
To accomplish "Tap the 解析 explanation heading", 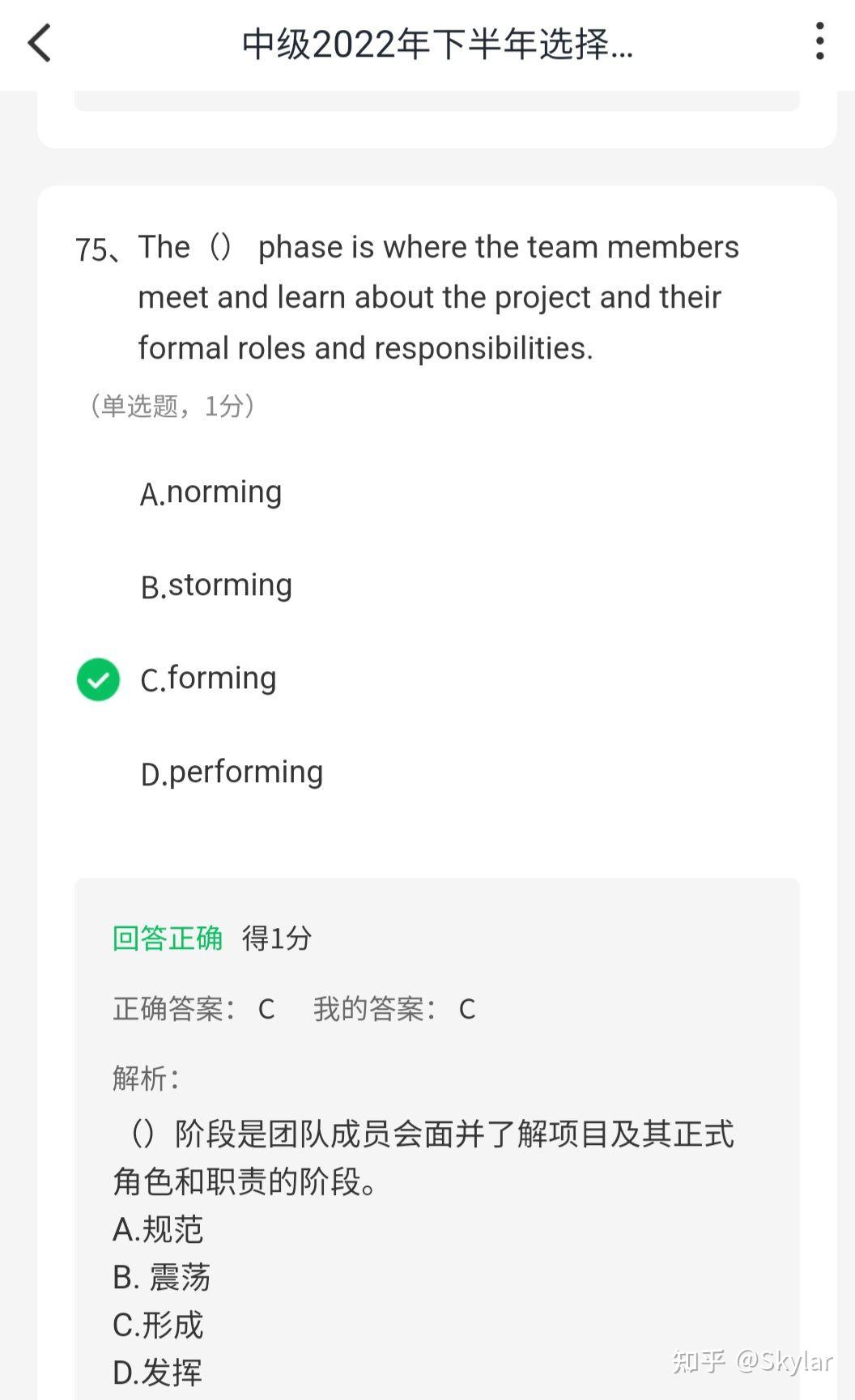I will coord(142,1078).
